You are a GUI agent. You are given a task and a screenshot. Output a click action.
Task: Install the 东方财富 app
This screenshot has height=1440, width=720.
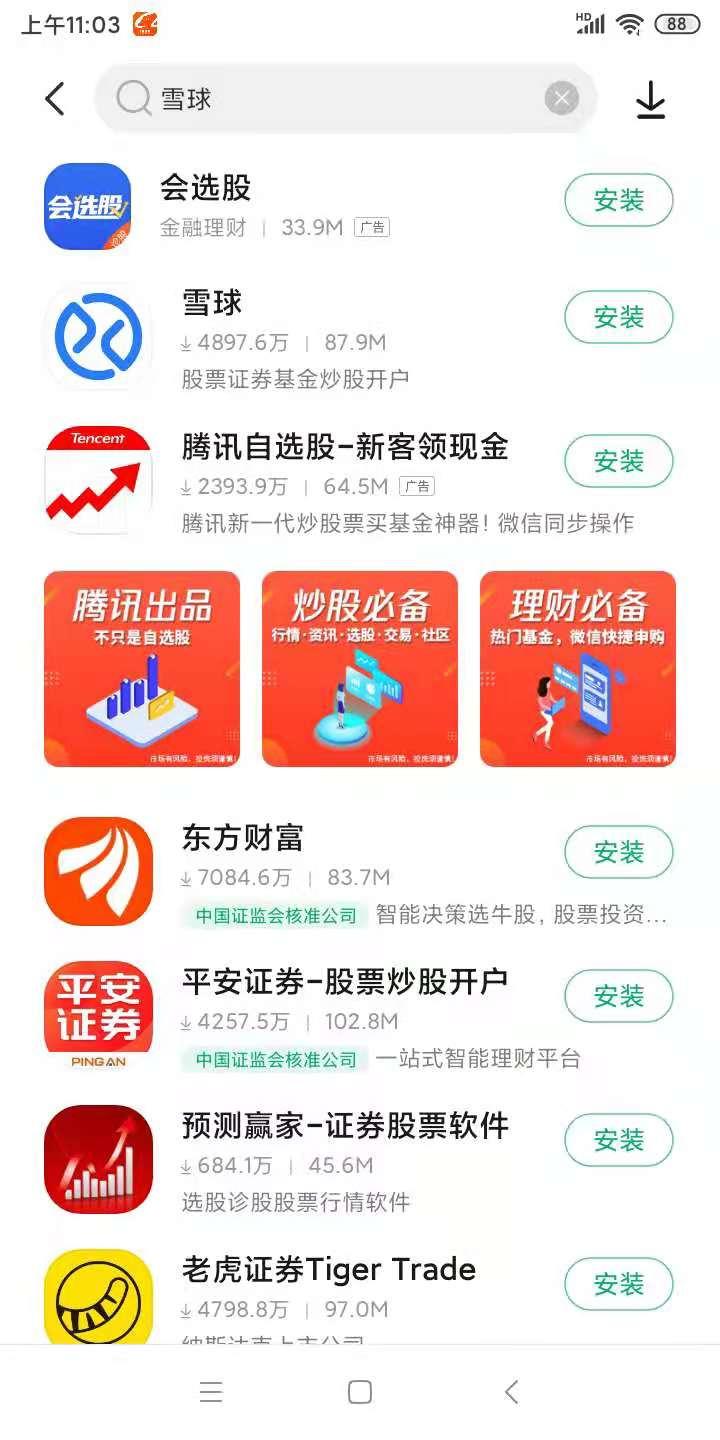coord(618,852)
